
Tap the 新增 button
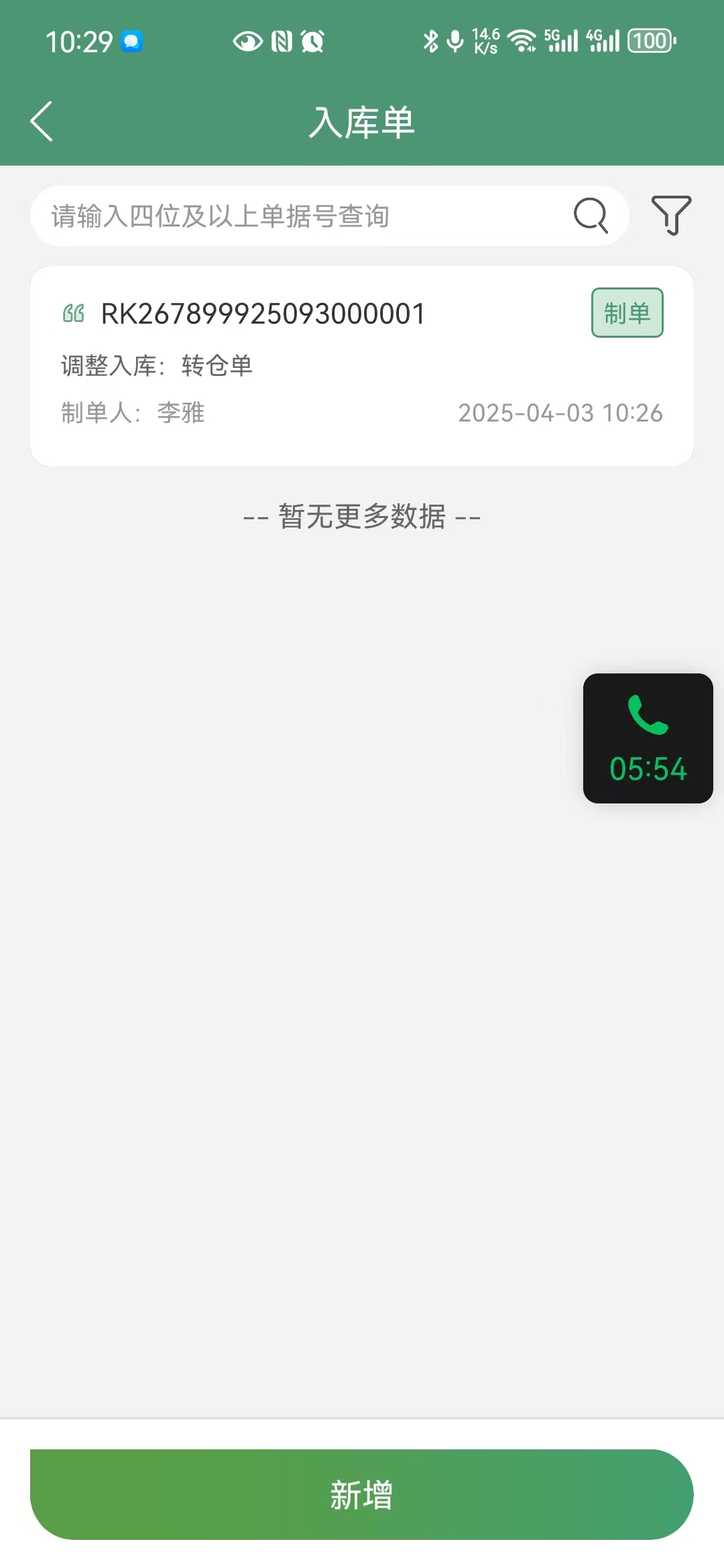click(361, 1494)
